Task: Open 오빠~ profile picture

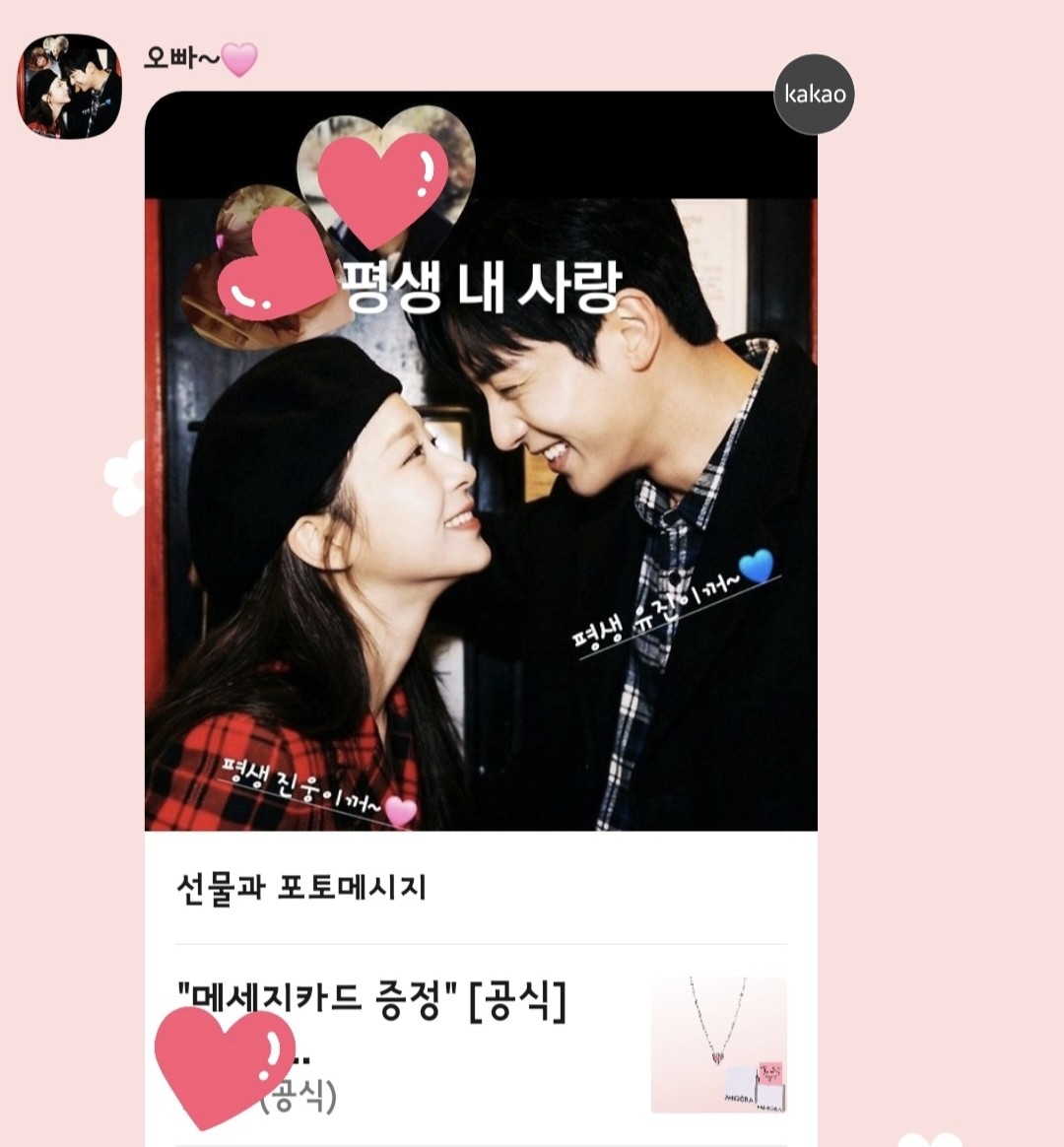Action: (x=71, y=87)
